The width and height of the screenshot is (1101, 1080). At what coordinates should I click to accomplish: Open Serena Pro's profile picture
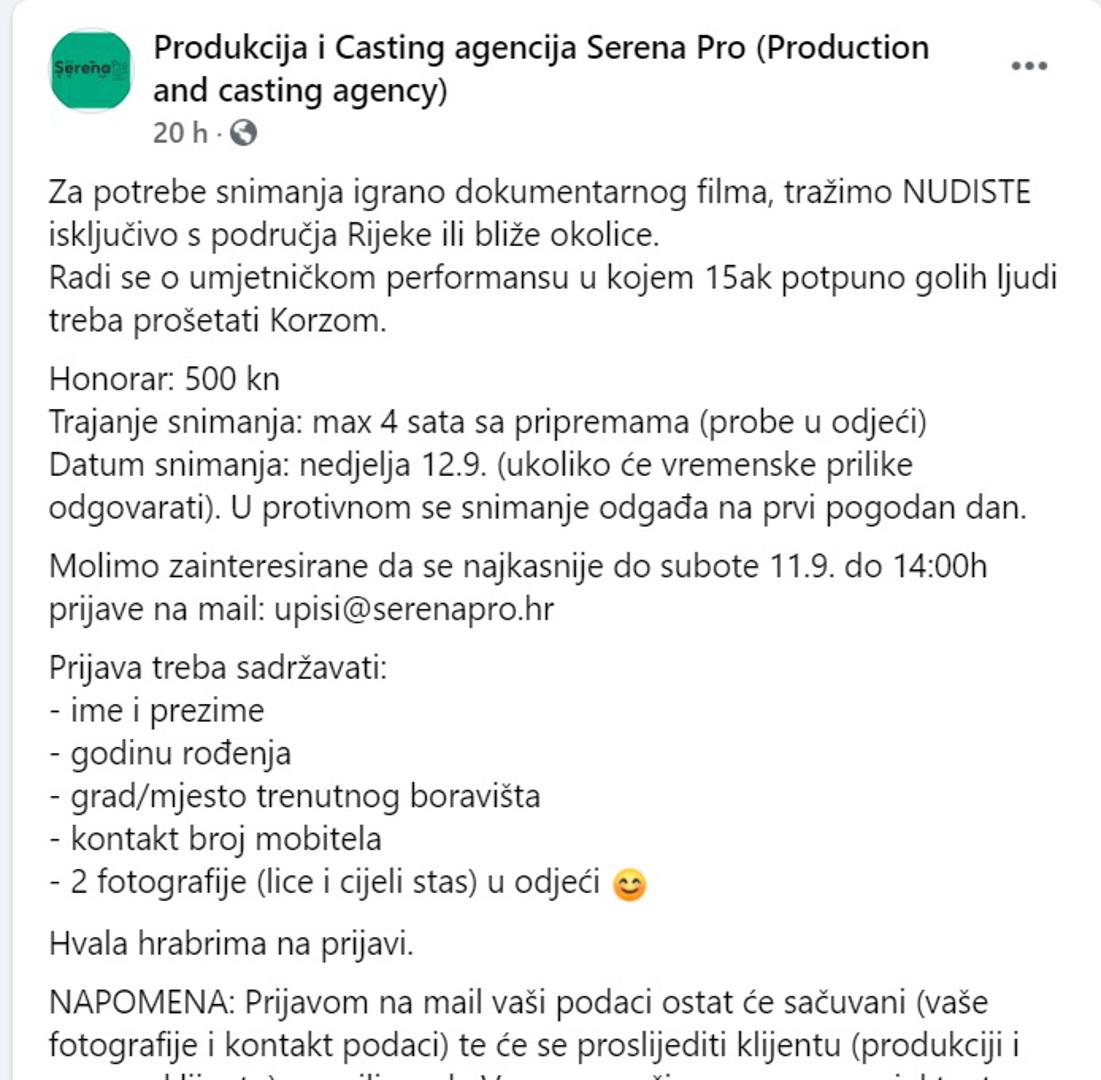[90, 70]
